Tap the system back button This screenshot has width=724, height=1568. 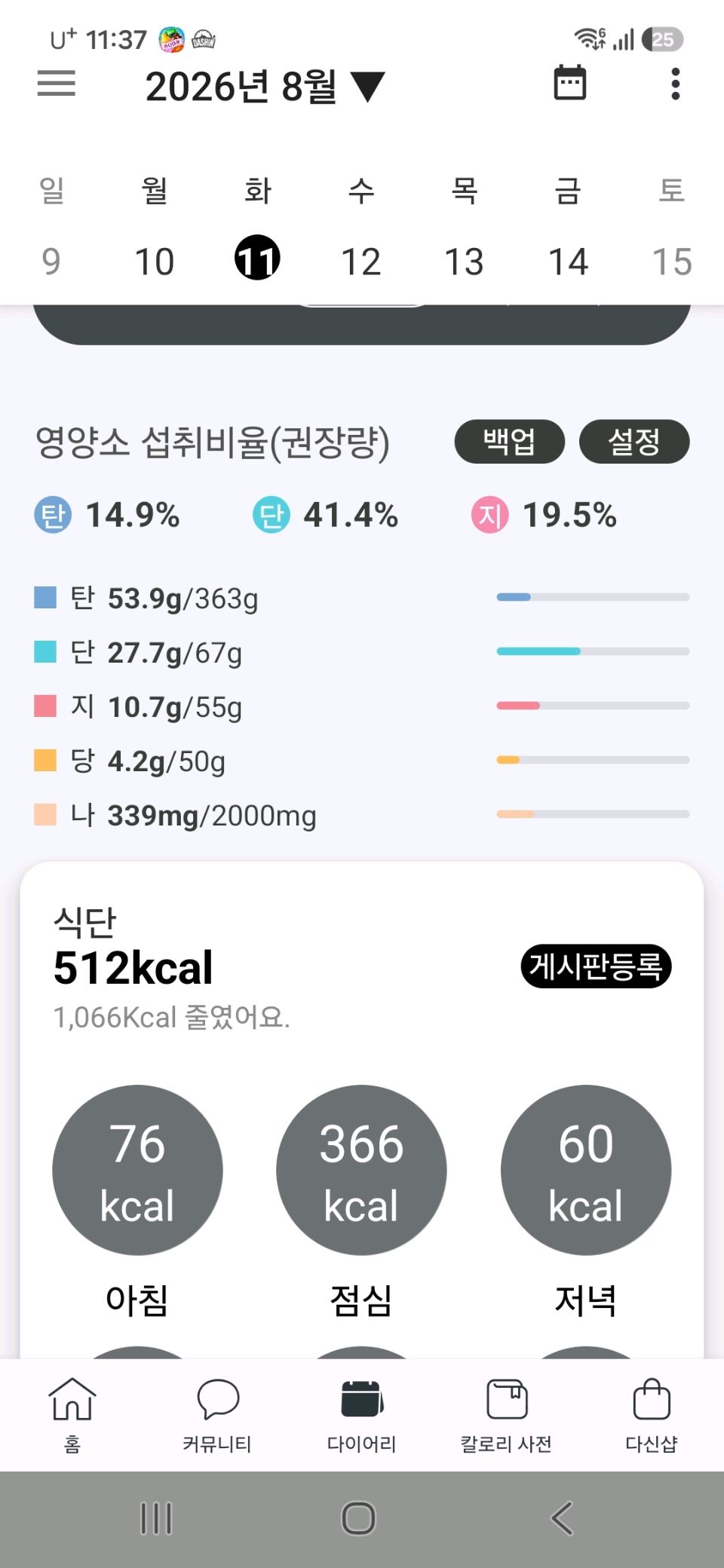click(562, 1518)
